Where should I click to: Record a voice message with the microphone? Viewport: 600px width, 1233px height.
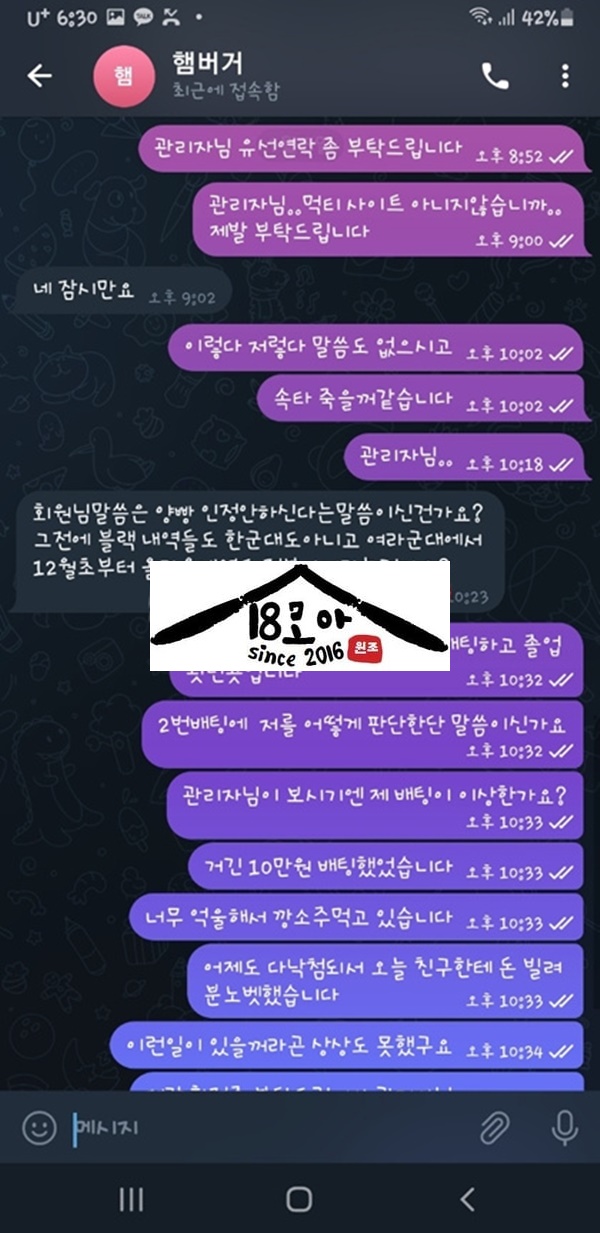[565, 1128]
